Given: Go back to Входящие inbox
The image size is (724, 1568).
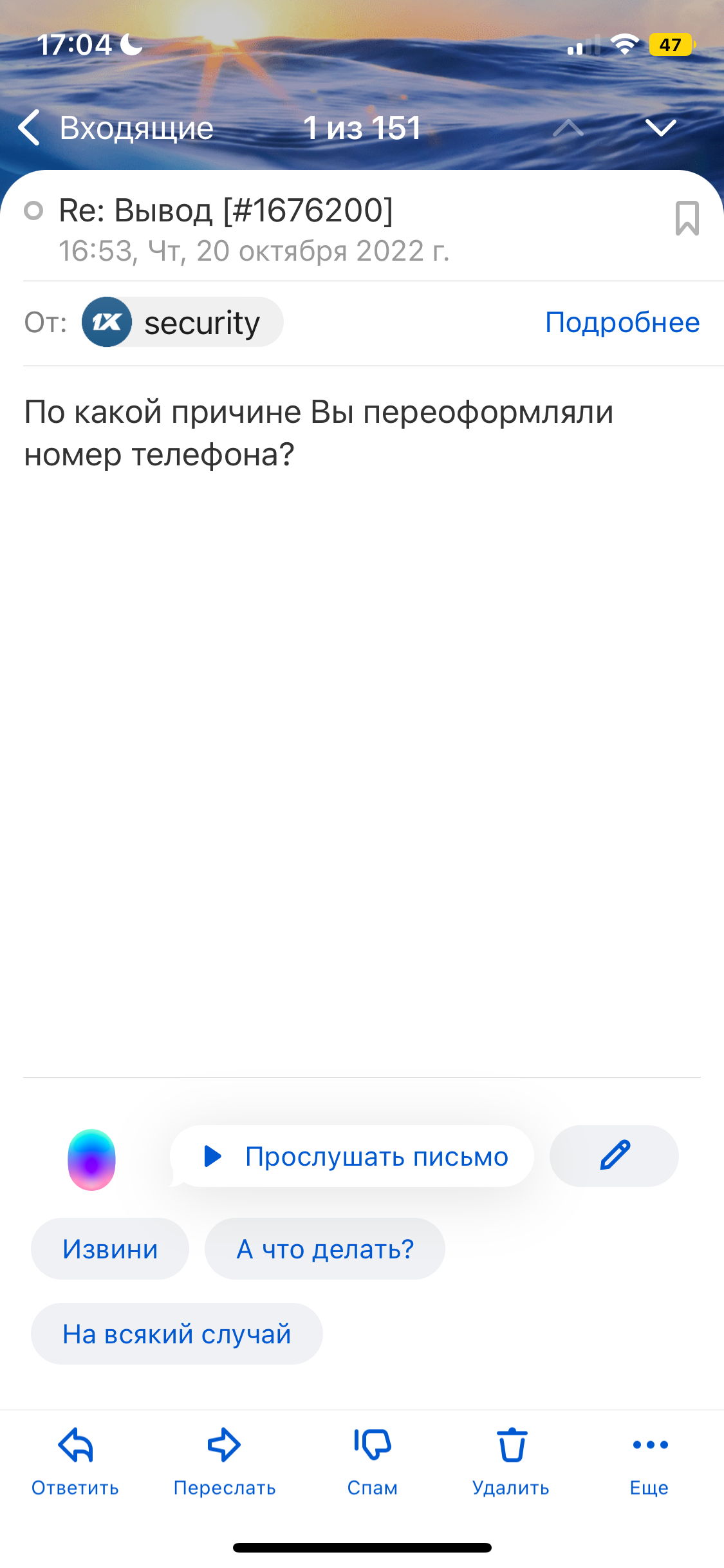Looking at the screenshot, I should [x=116, y=127].
